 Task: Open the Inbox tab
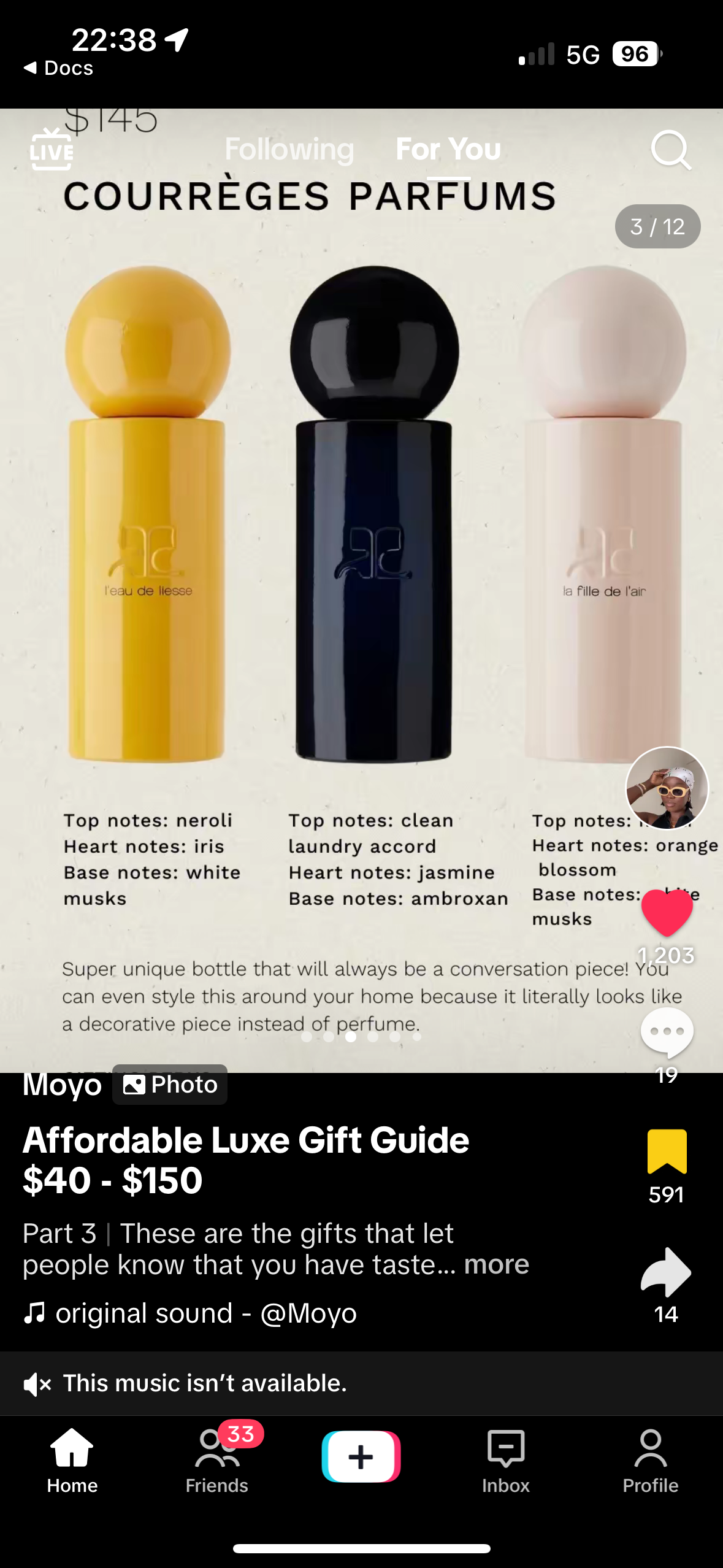[x=505, y=1460]
